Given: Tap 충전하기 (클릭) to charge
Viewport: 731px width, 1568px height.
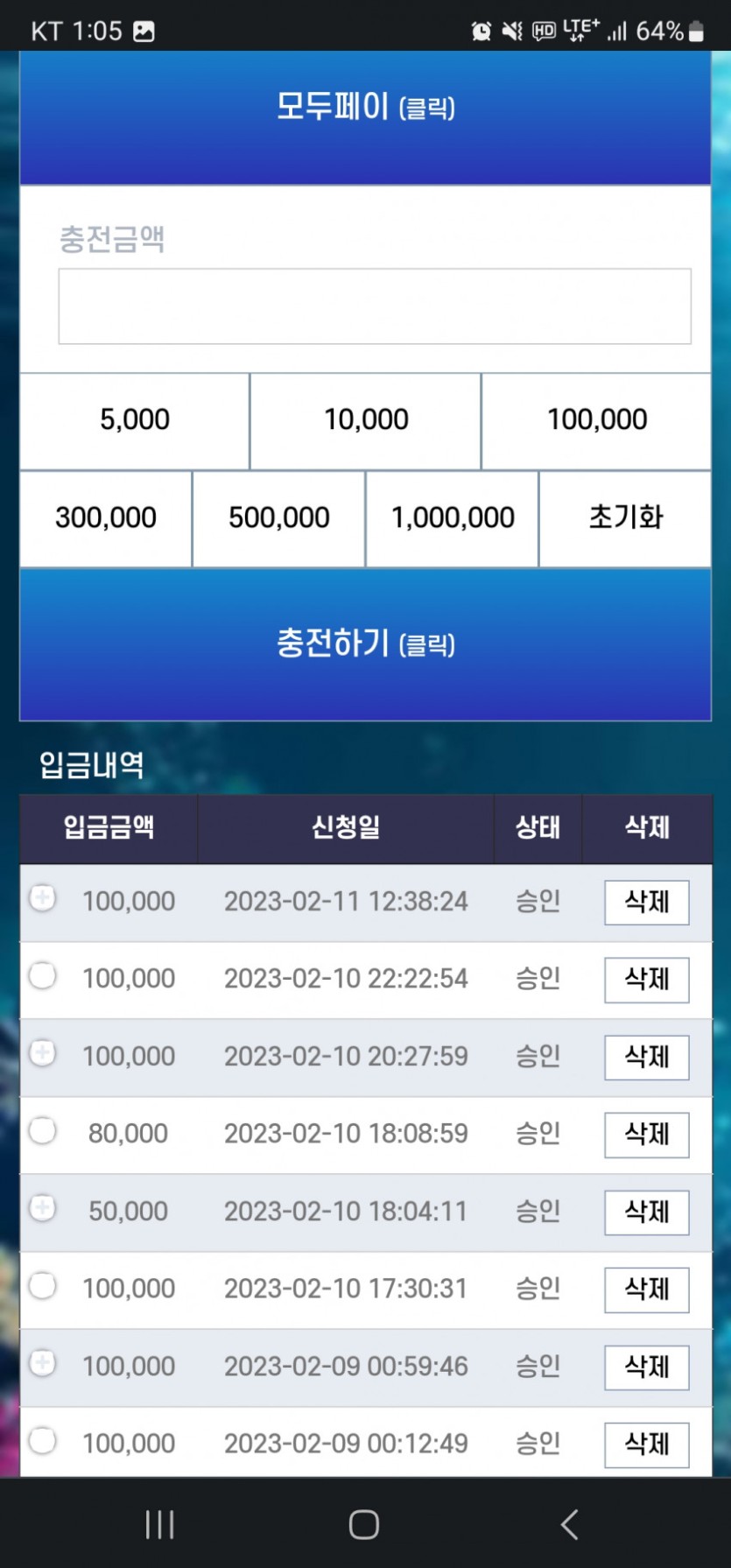Looking at the screenshot, I should 365,644.
